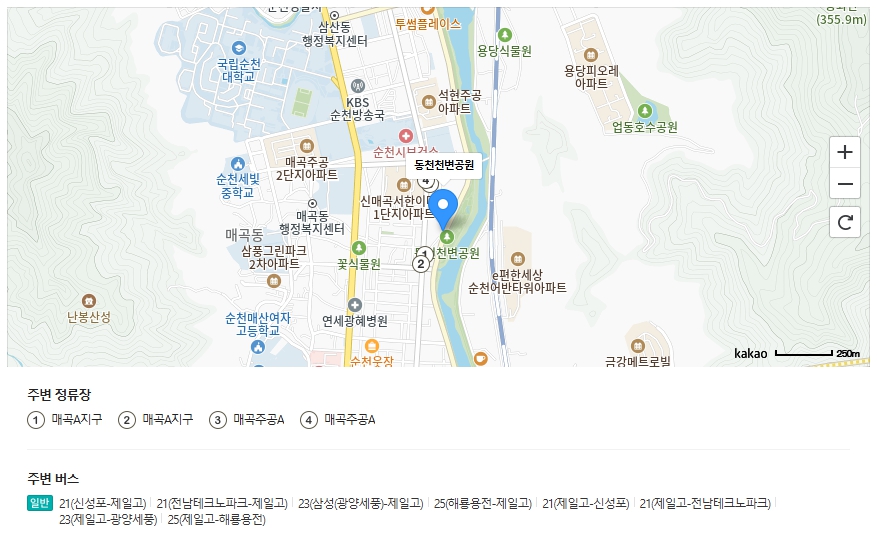The width and height of the screenshot is (877, 542).
Task: Select bus stop 2 매곡A지구 in the list
Action: coord(156,420)
